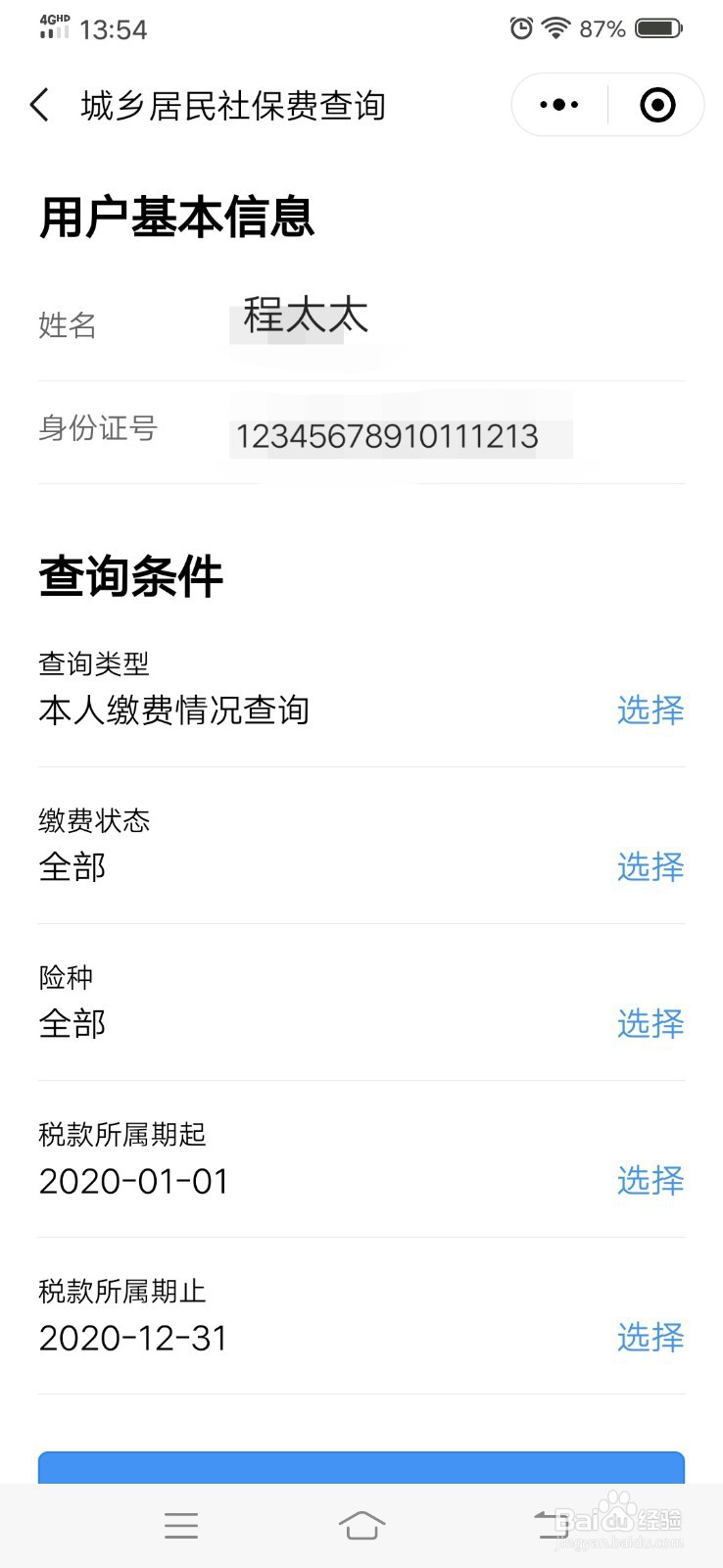723x1568 pixels.
Task: Open 选择 picker for 缴费状态
Action: click(x=651, y=867)
